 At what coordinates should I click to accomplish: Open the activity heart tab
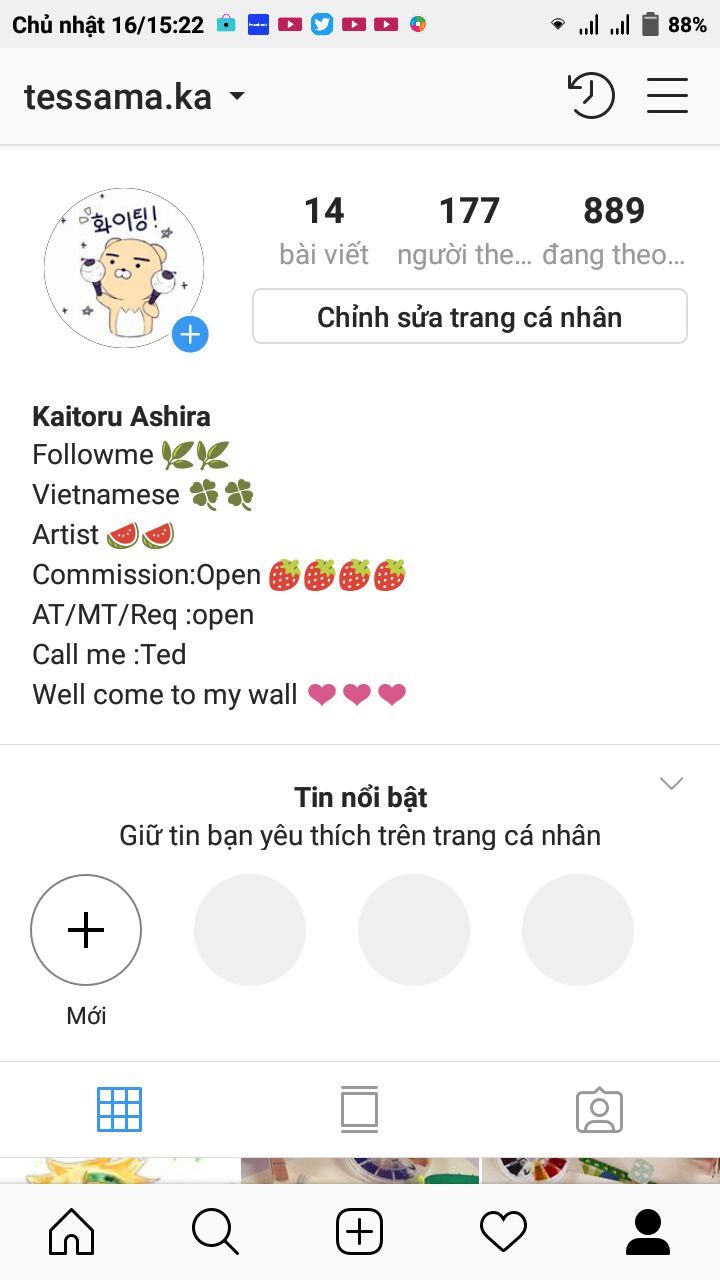click(503, 1232)
